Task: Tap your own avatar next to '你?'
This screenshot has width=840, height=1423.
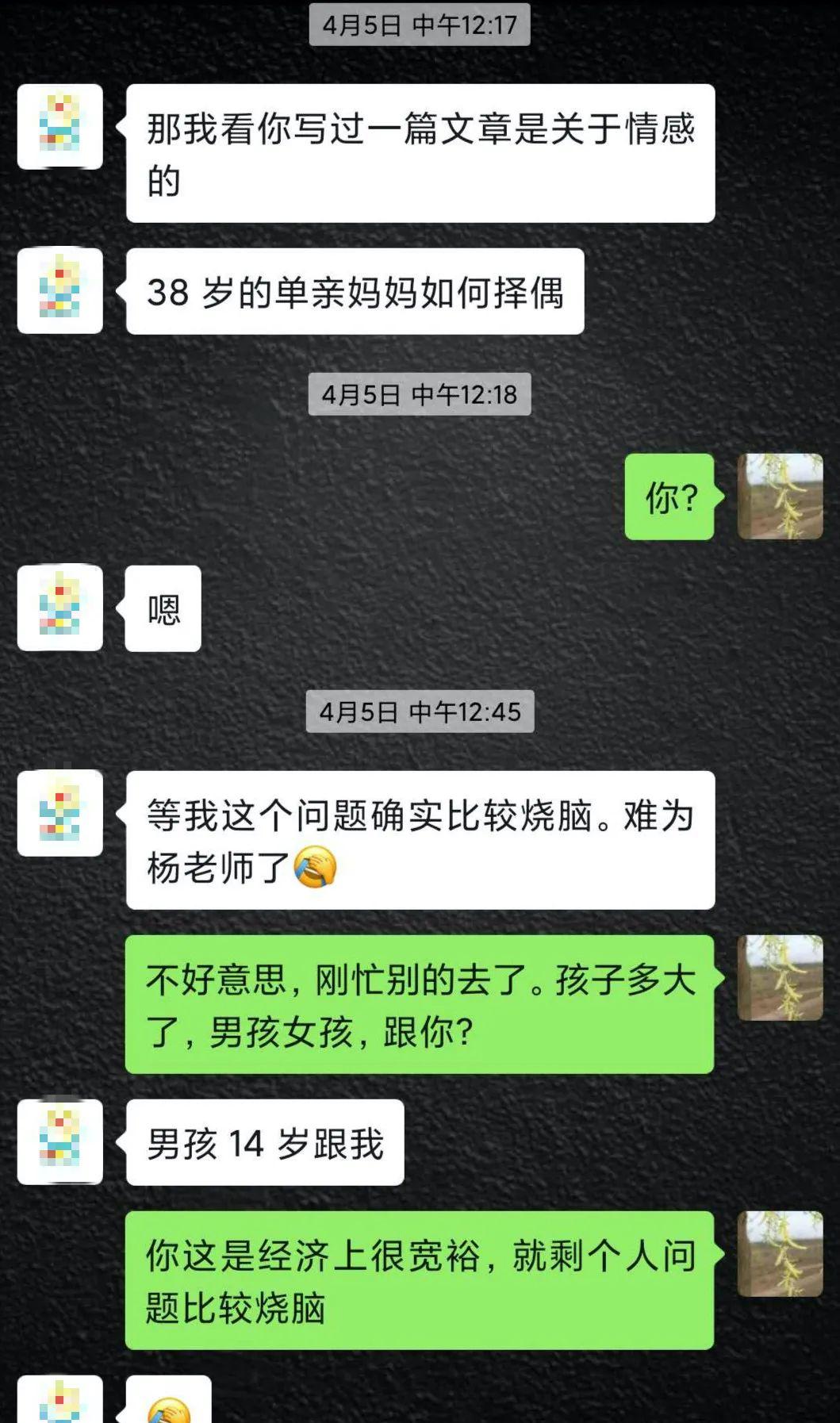Action: (780, 497)
